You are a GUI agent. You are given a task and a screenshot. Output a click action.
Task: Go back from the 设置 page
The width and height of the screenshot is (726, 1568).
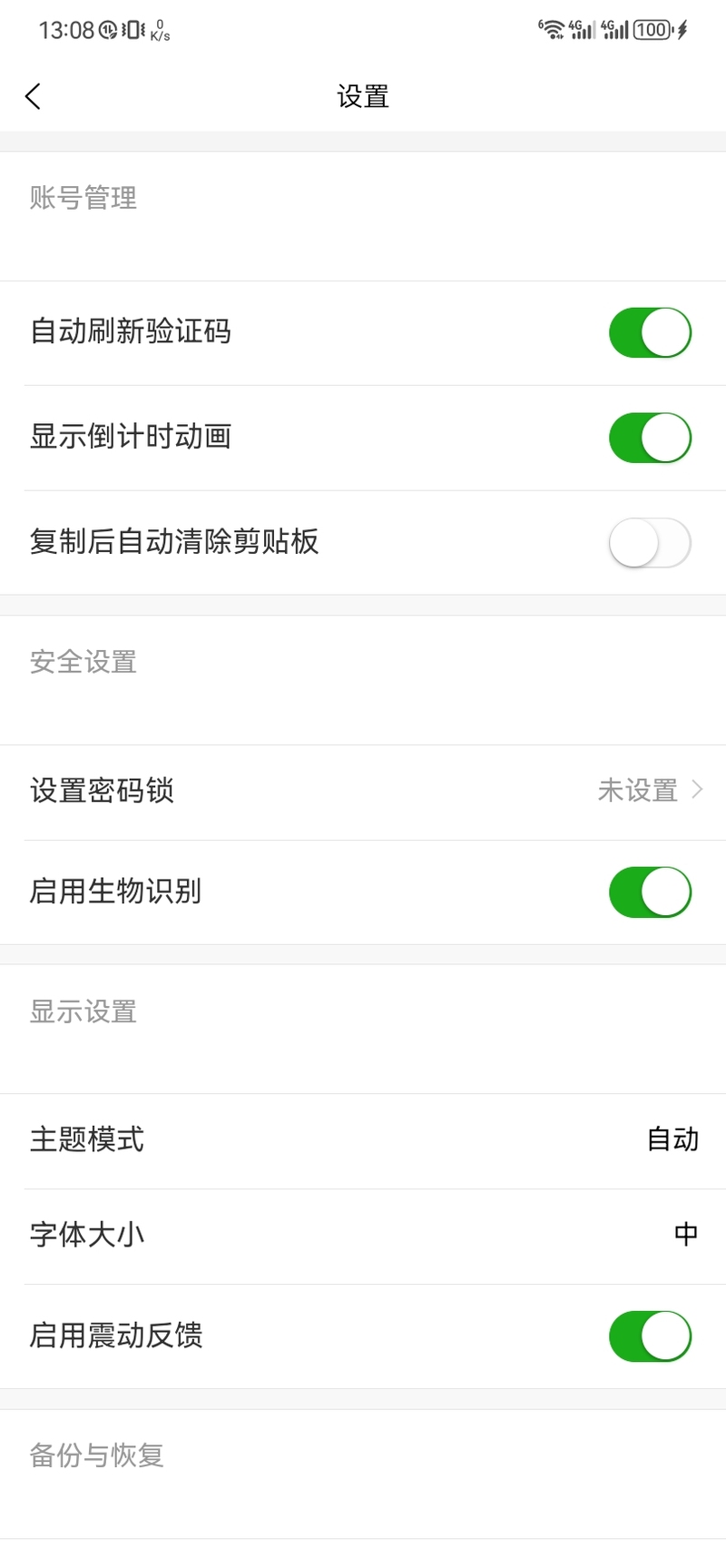pyautogui.click(x=34, y=96)
